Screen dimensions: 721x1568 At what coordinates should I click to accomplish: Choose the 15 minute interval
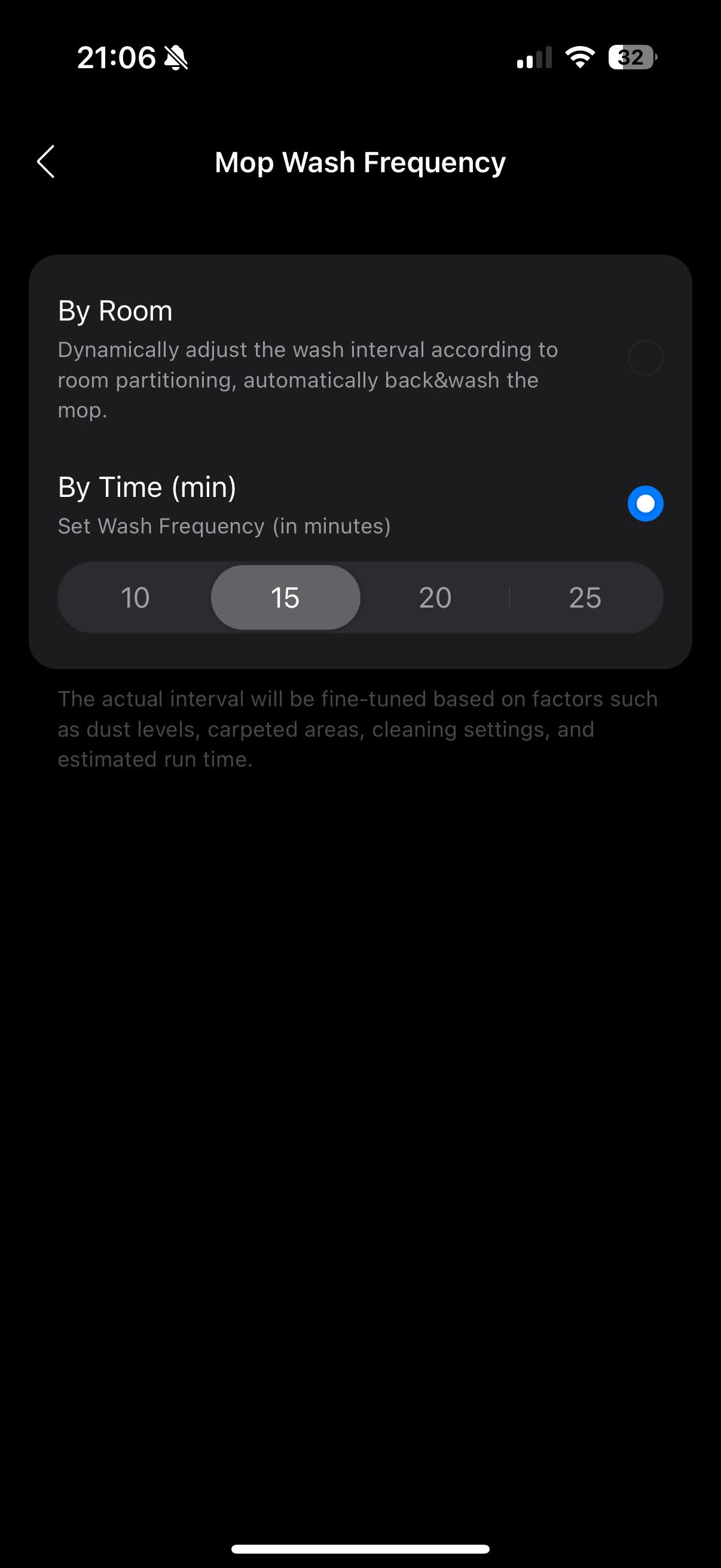coord(285,597)
